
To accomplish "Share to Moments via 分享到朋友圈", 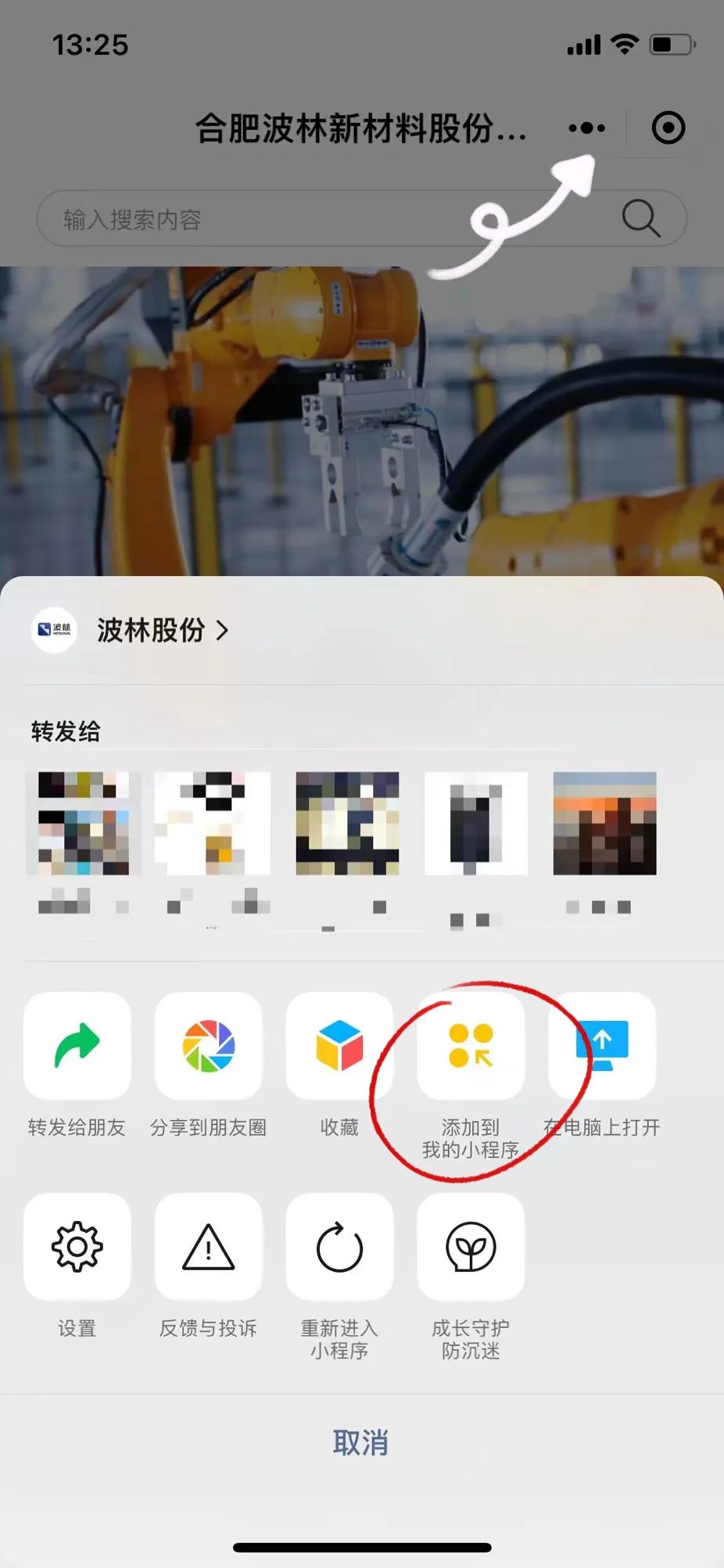I will 208,1046.
